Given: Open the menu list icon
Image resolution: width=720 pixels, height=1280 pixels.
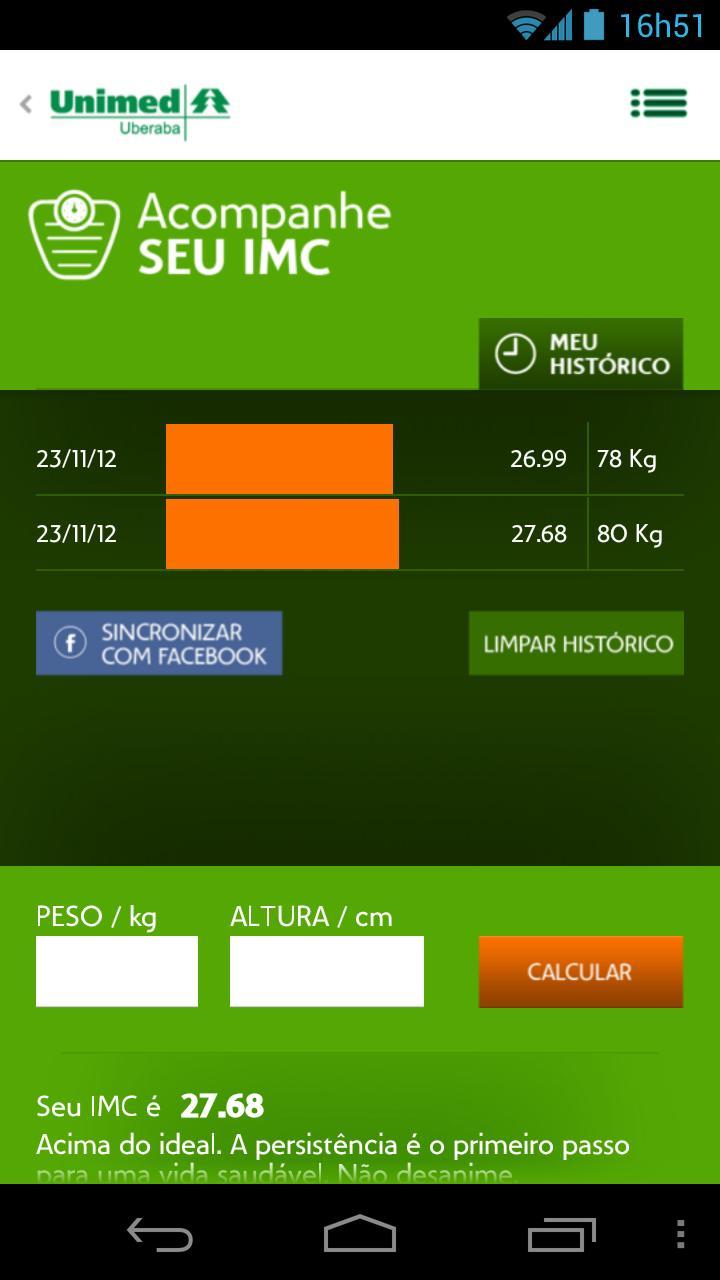Looking at the screenshot, I should (x=658, y=103).
